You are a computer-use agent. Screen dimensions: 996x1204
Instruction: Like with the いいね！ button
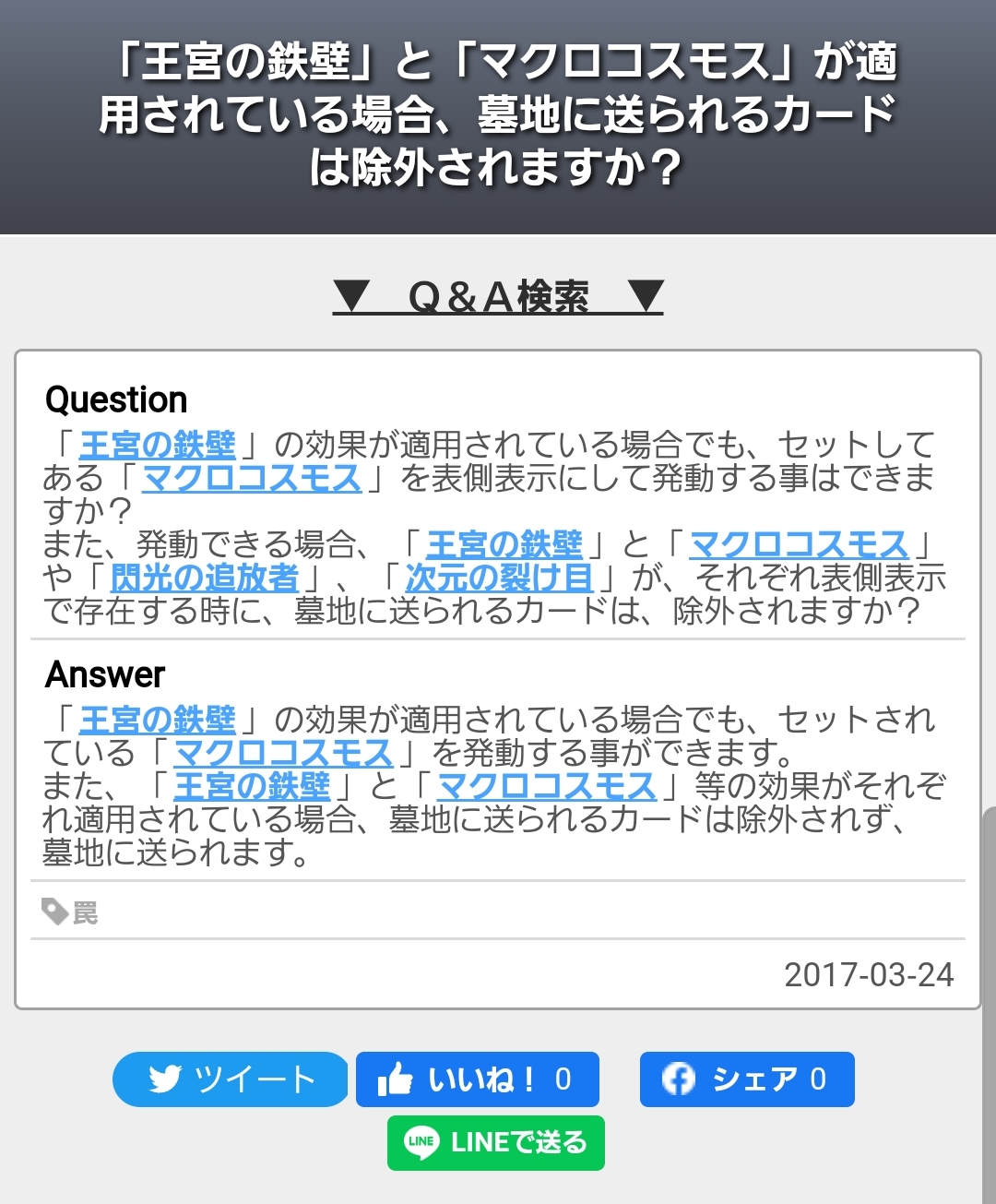click(x=477, y=1079)
